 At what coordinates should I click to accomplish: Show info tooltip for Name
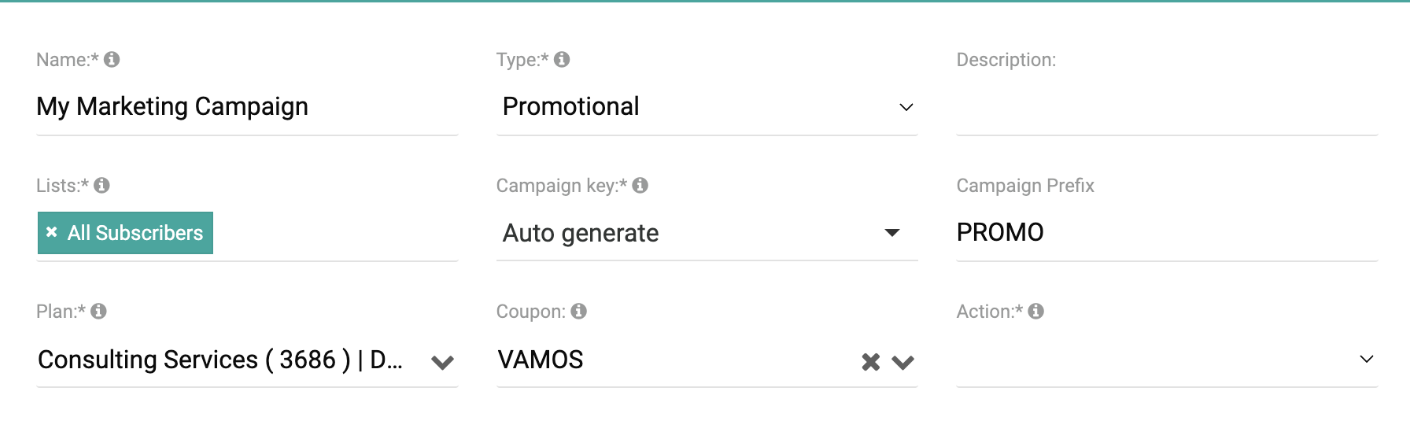(112, 60)
